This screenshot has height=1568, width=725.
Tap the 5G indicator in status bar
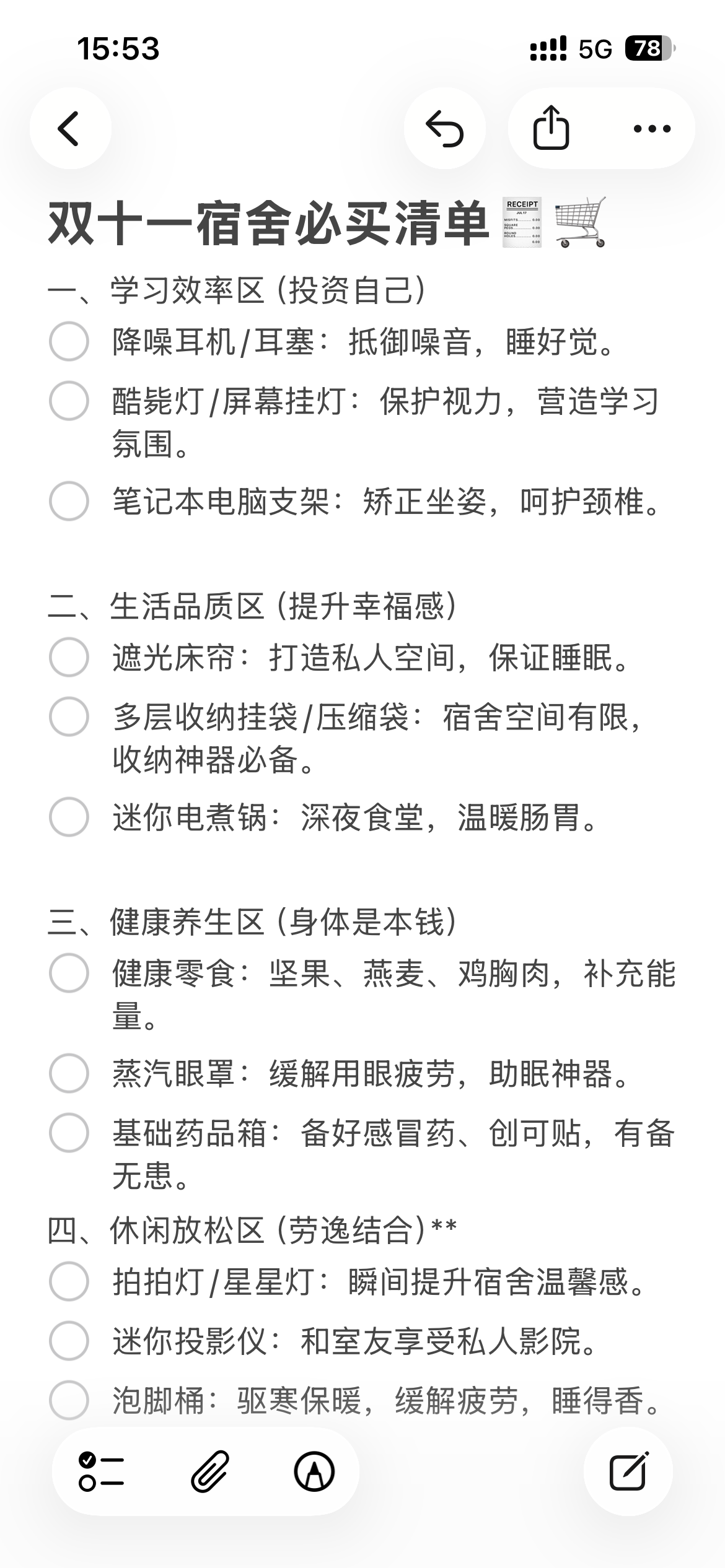click(x=596, y=46)
